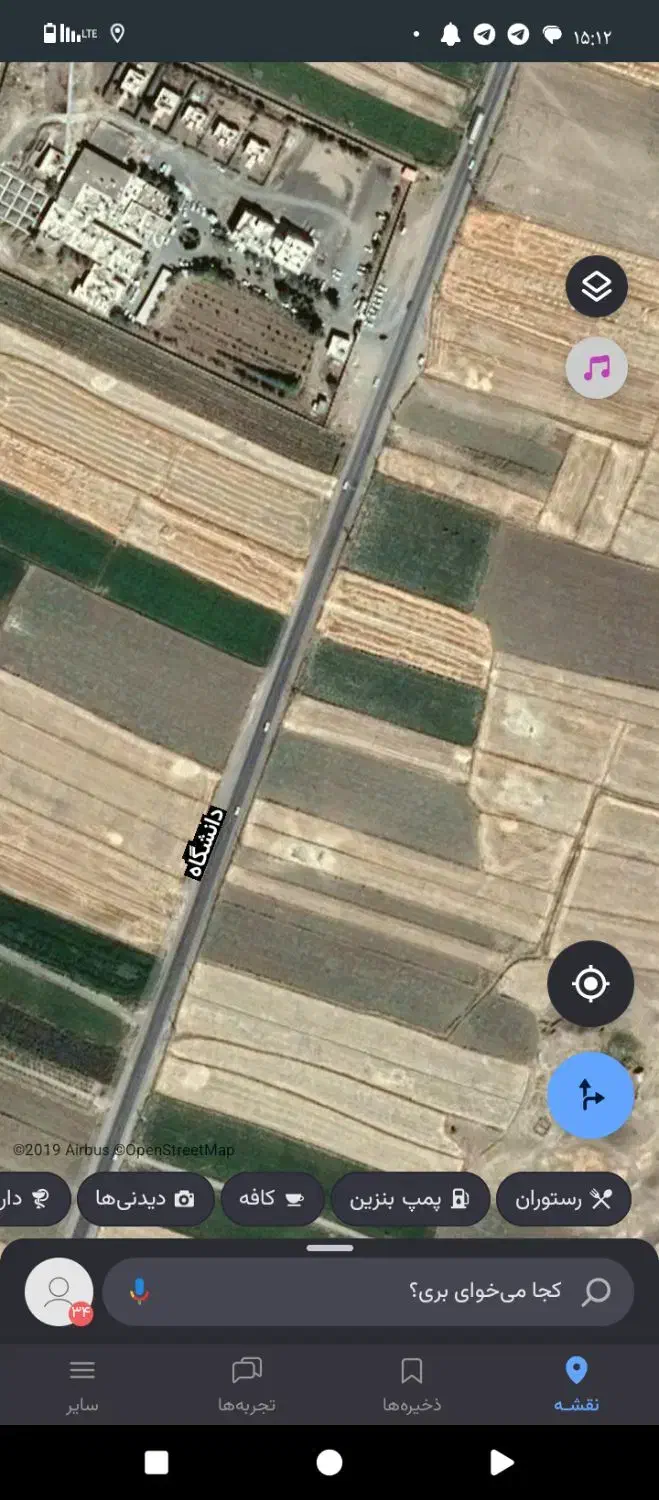Open the map layers button
Screen dimensions: 659x1500
click(596, 287)
